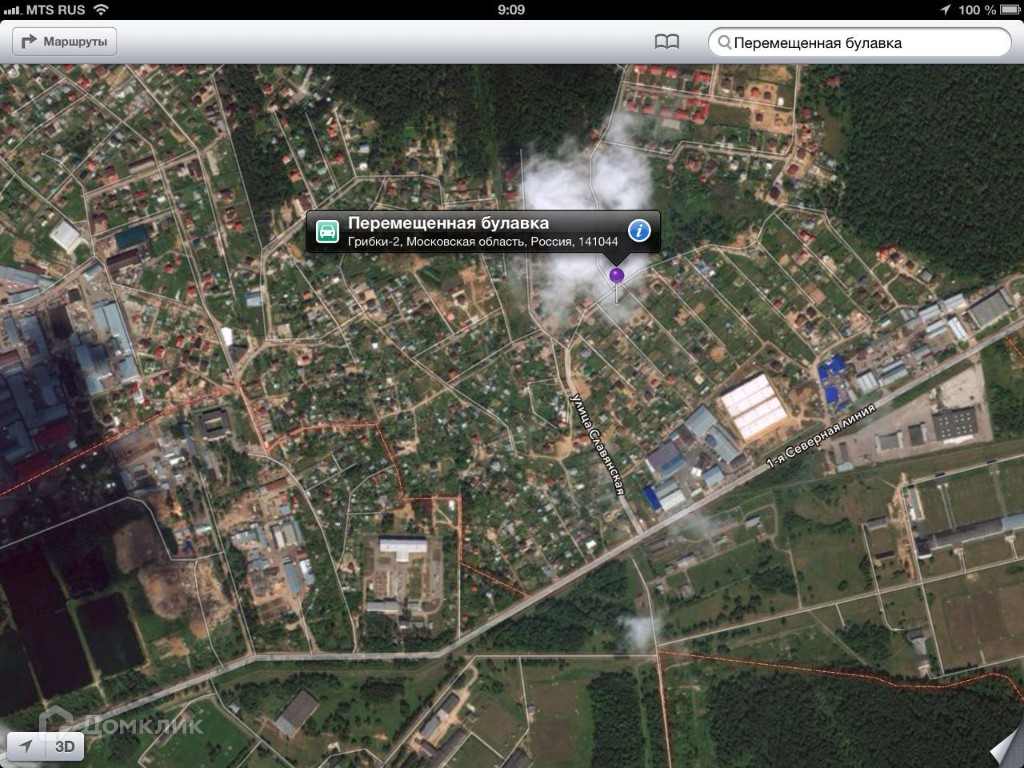Open the bookmarks book icon
The width and height of the screenshot is (1024, 768).
coord(667,42)
